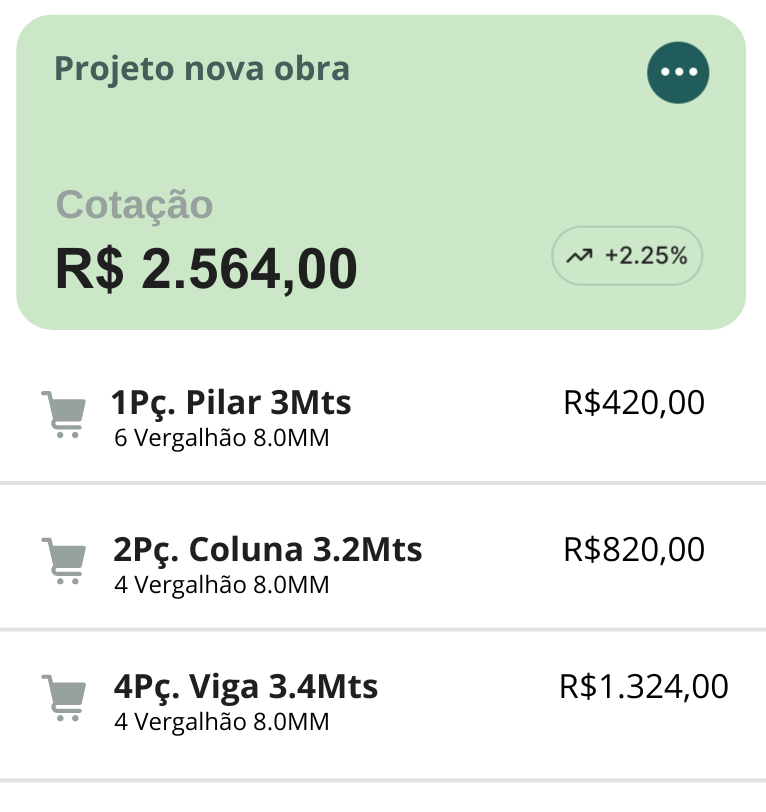Select the +2.25% percentage badge

click(x=626, y=255)
